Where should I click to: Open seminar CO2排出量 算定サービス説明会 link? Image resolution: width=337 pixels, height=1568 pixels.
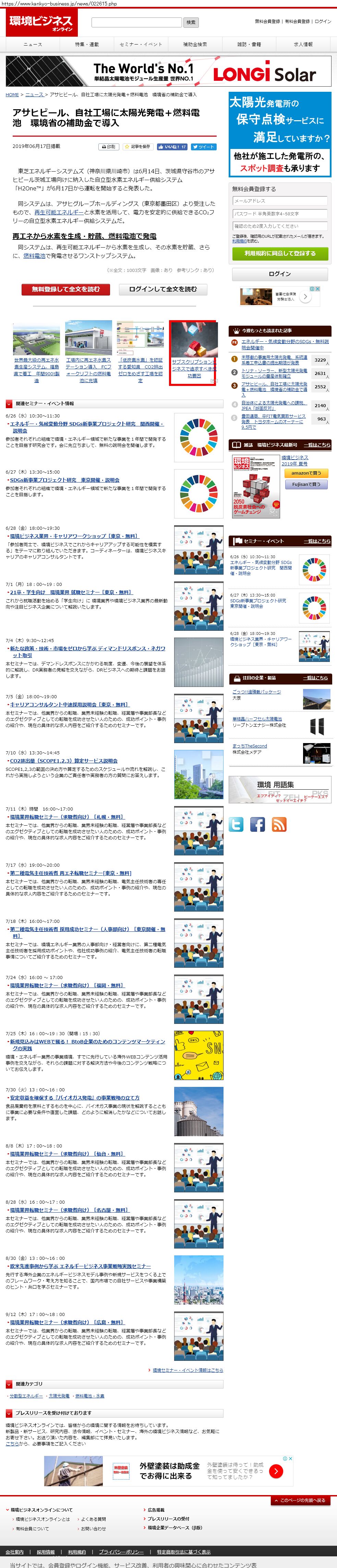coord(63,761)
